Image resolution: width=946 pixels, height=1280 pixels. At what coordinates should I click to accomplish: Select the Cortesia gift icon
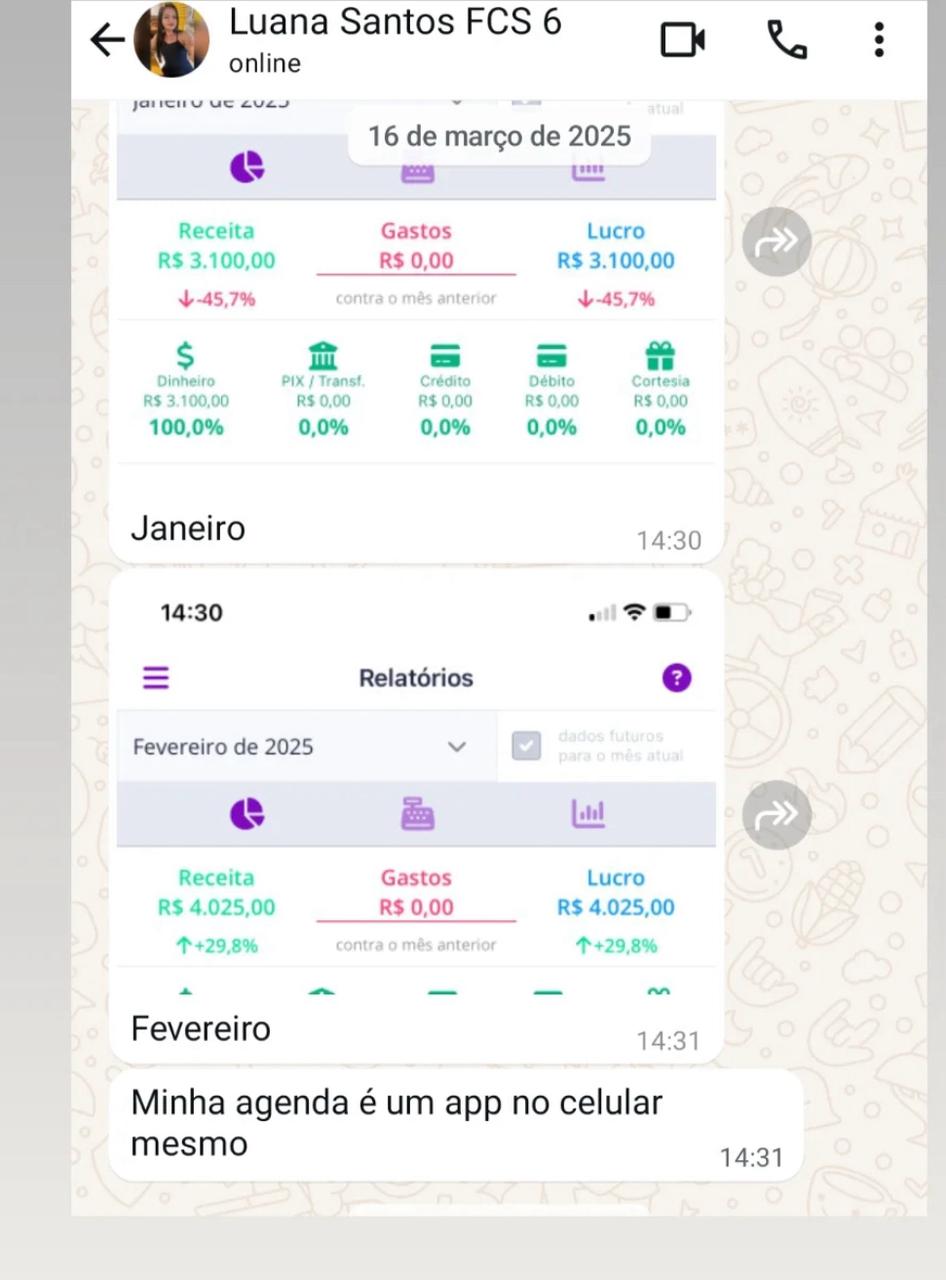pos(658,352)
